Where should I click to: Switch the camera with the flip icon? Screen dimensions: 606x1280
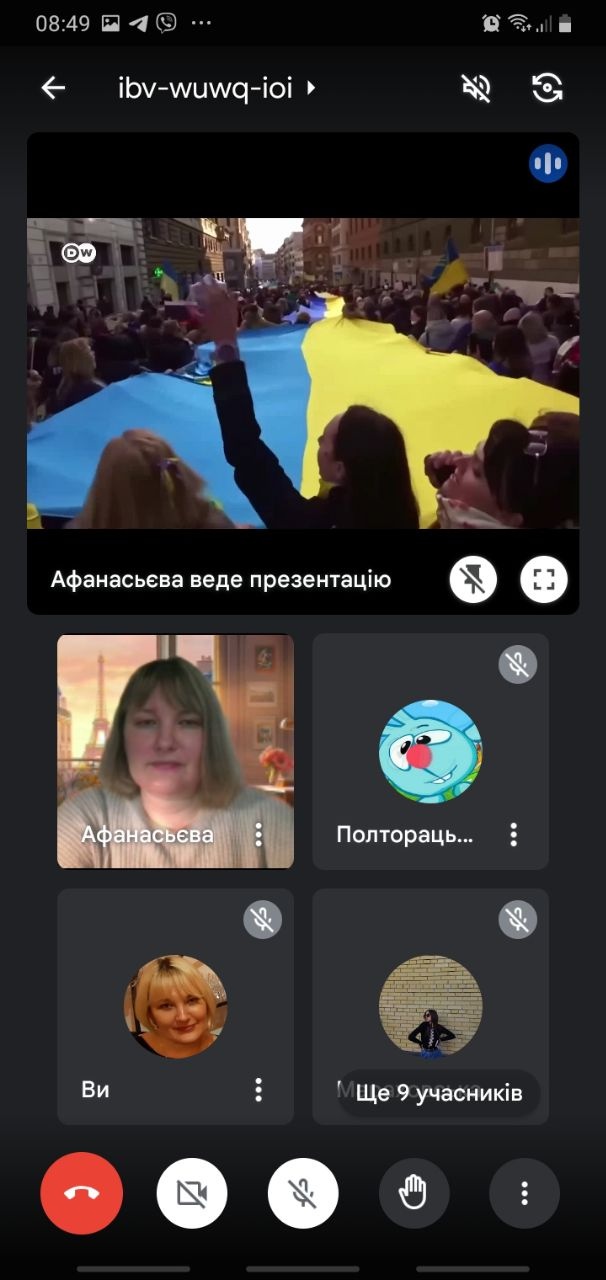[x=547, y=88]
